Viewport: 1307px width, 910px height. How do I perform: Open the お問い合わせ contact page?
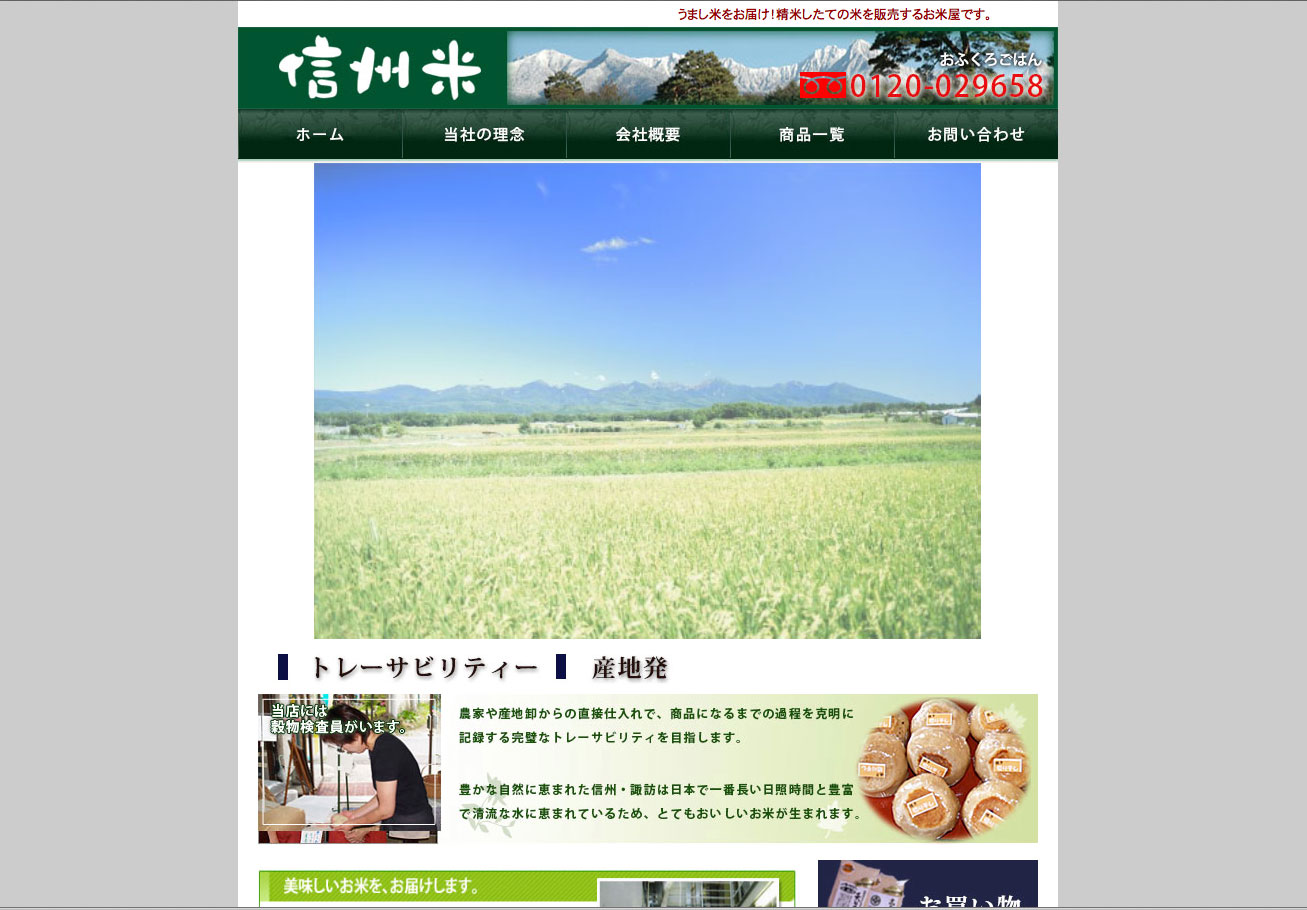[976, 135]
